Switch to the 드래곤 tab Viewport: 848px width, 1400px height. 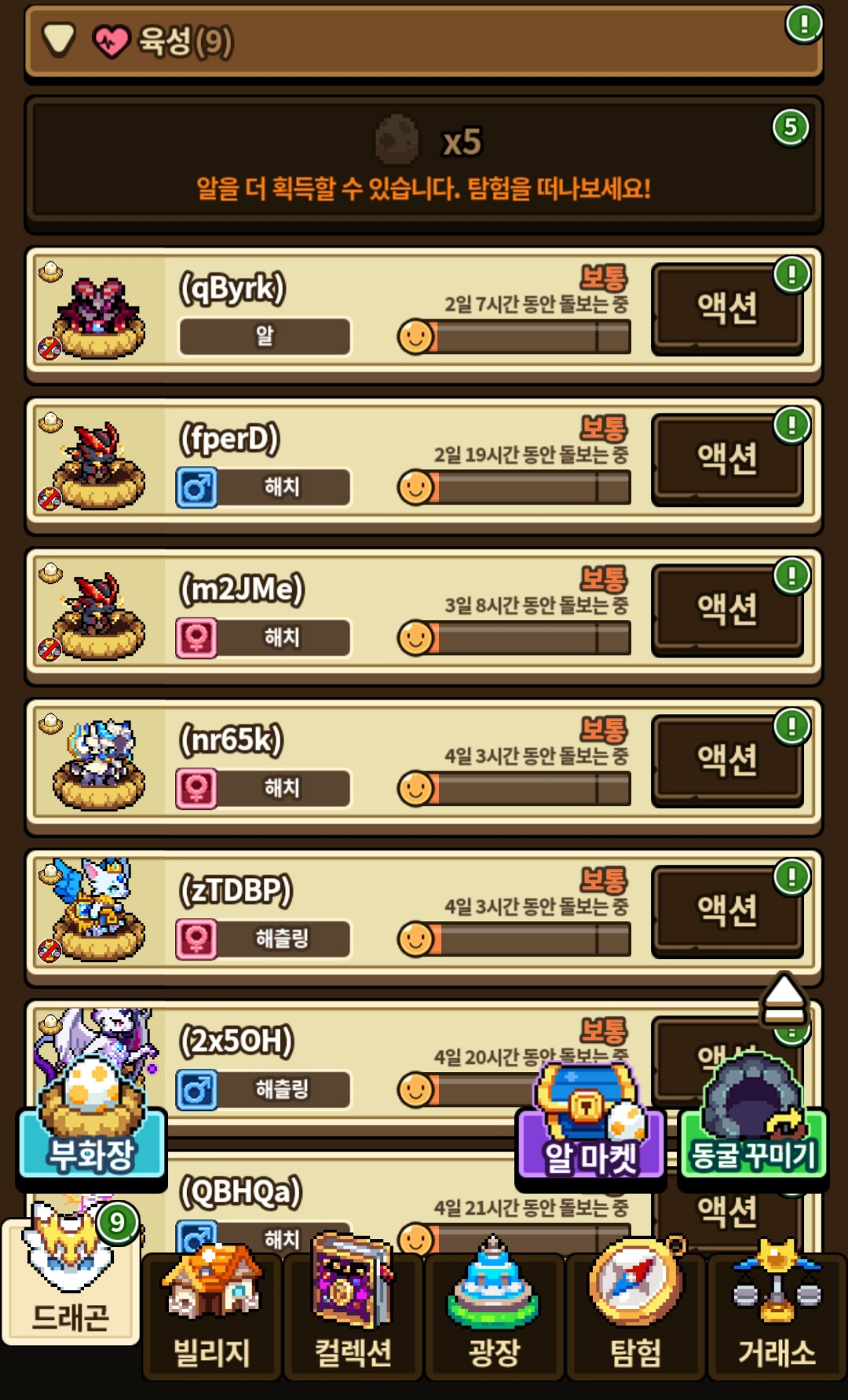(x=71, y=1287)
